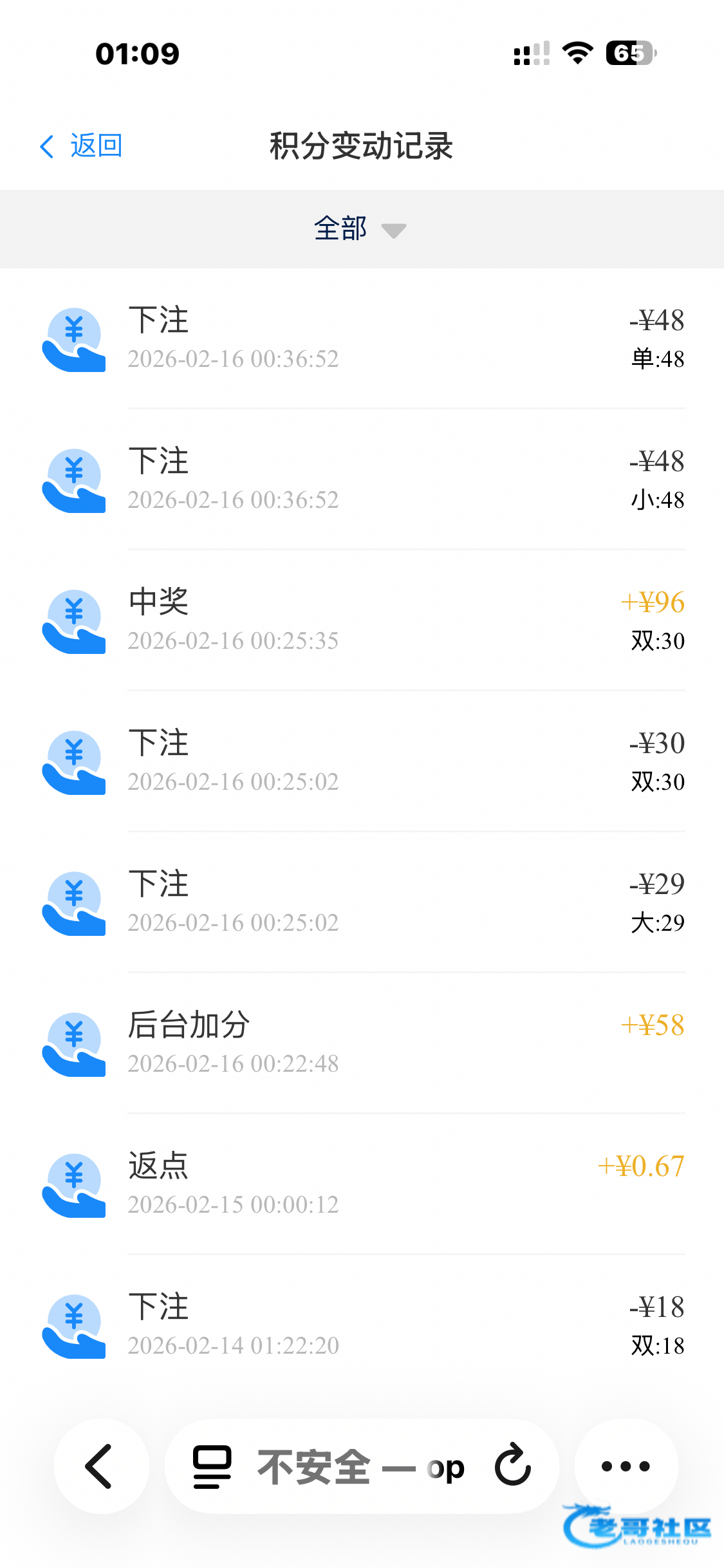Open the page menu icon beside 不安全
Viewport: 724px width, 1568px height.
click(212, 1467)
